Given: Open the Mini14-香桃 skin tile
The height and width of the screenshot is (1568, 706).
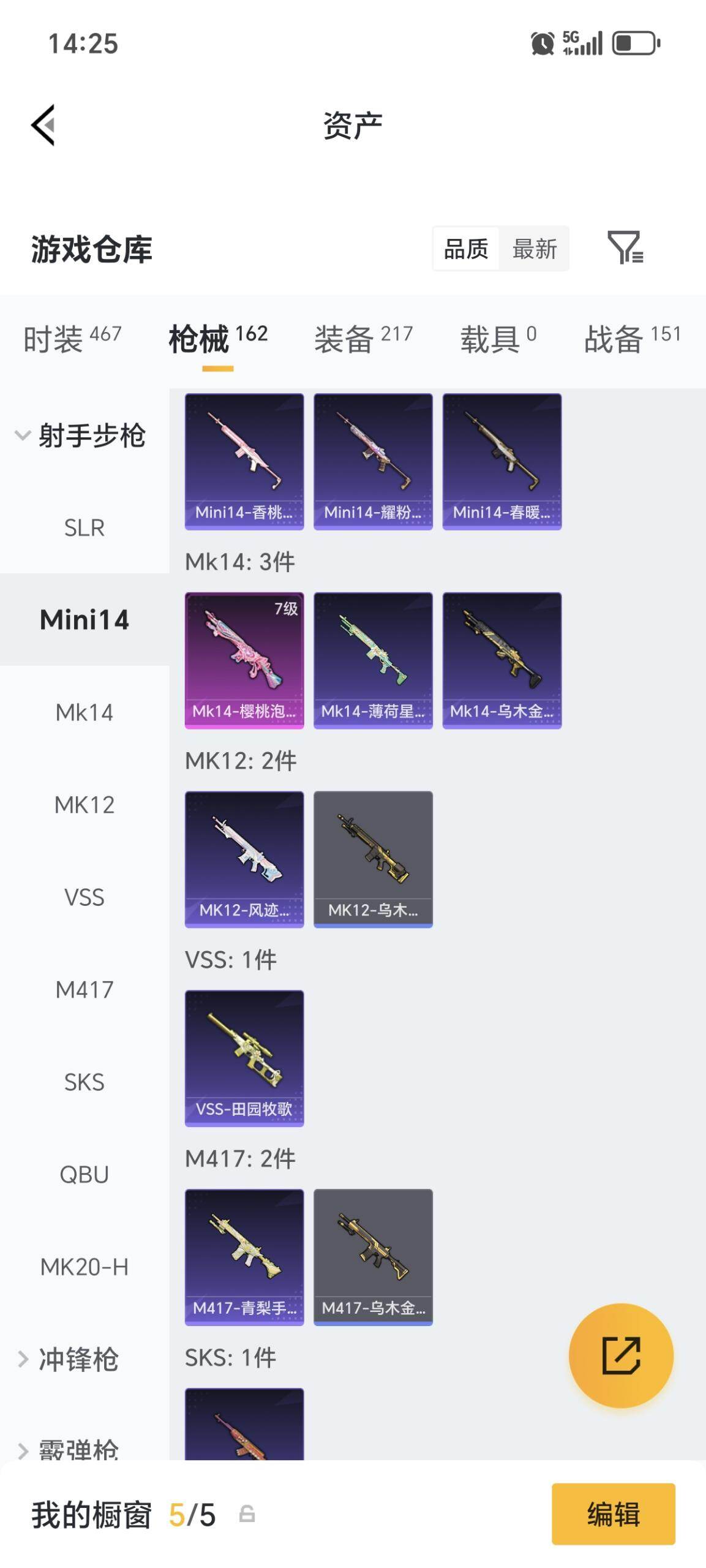Looking at the screenshot, I should pos(244,461).
